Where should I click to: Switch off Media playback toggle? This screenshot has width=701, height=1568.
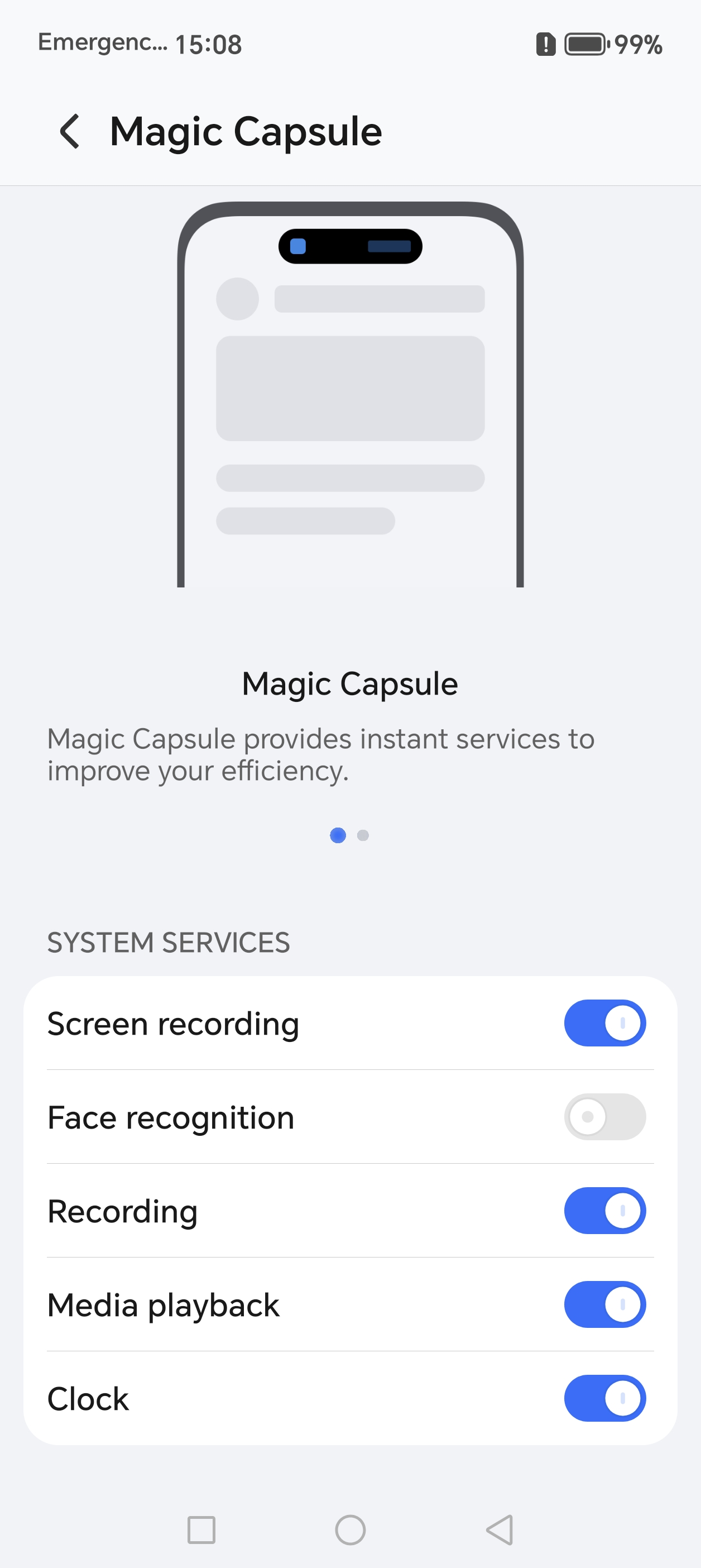point(604,1304)
